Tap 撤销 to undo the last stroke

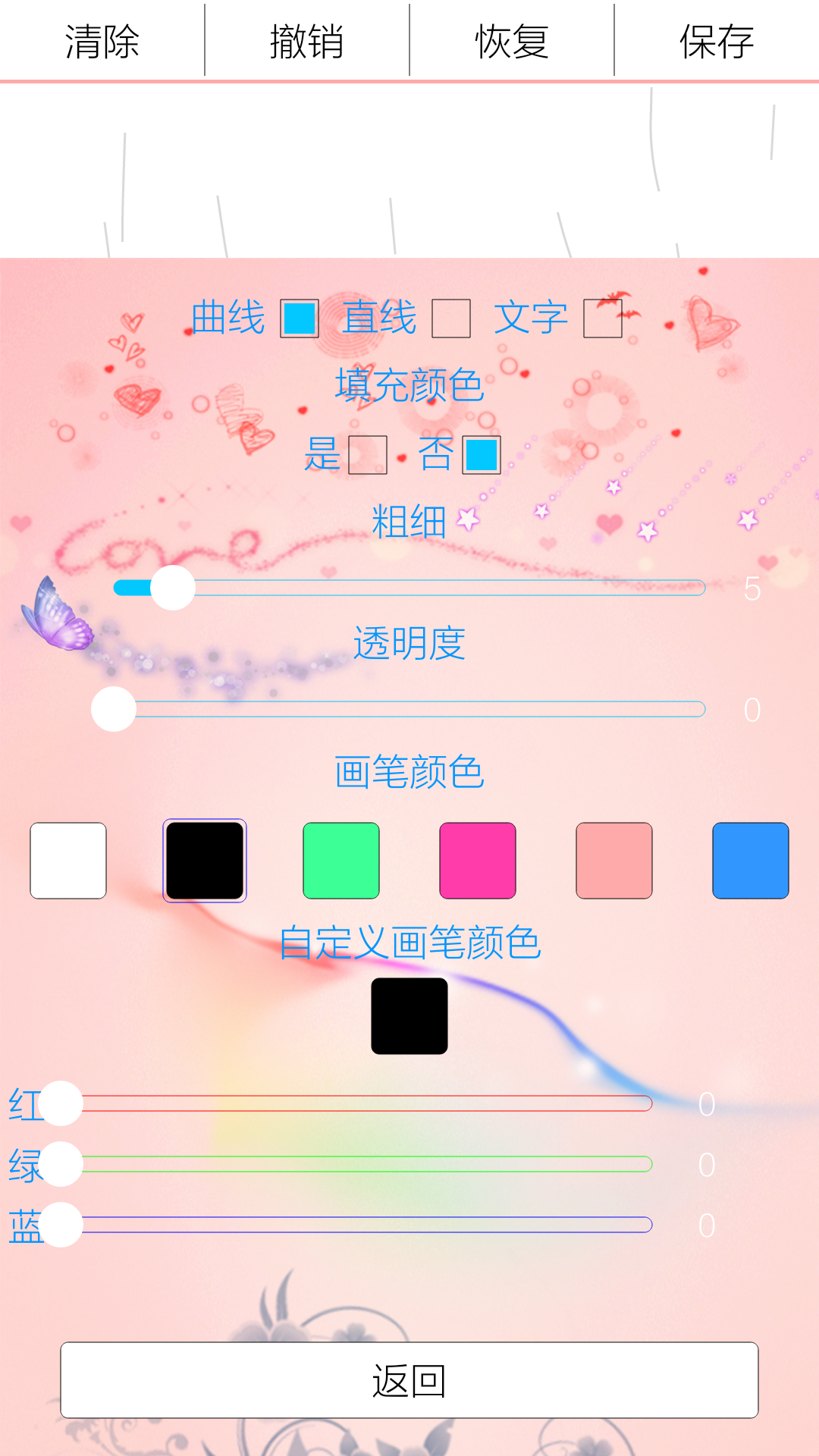coord(307,42)
